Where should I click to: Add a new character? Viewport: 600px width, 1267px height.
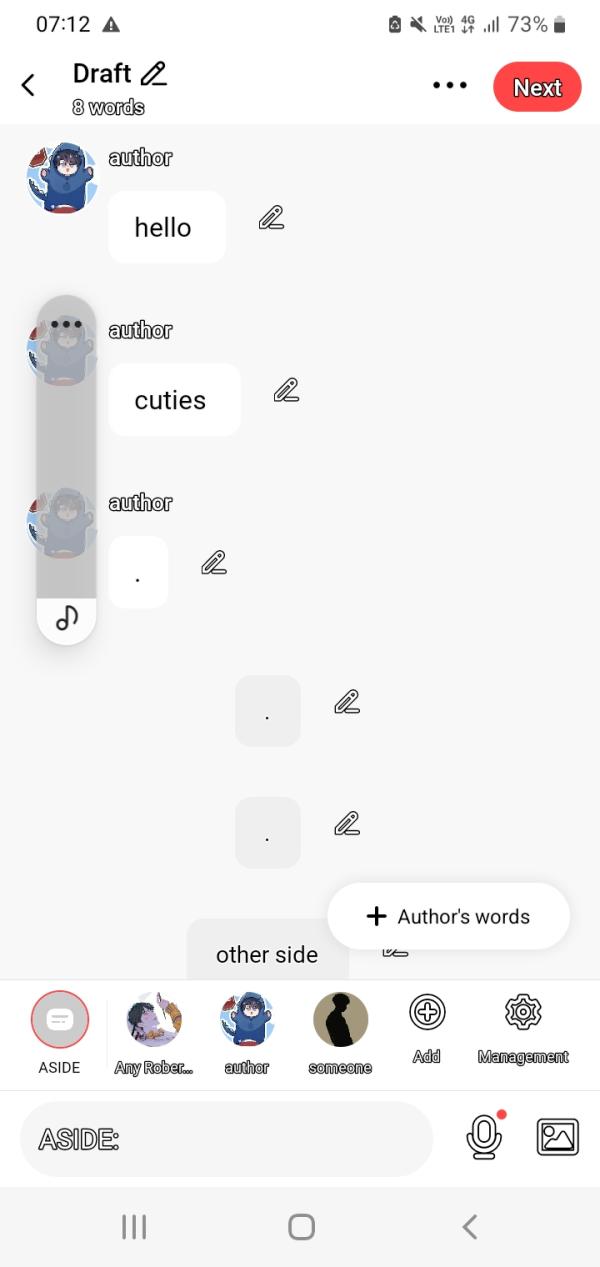click(427, 1013)
